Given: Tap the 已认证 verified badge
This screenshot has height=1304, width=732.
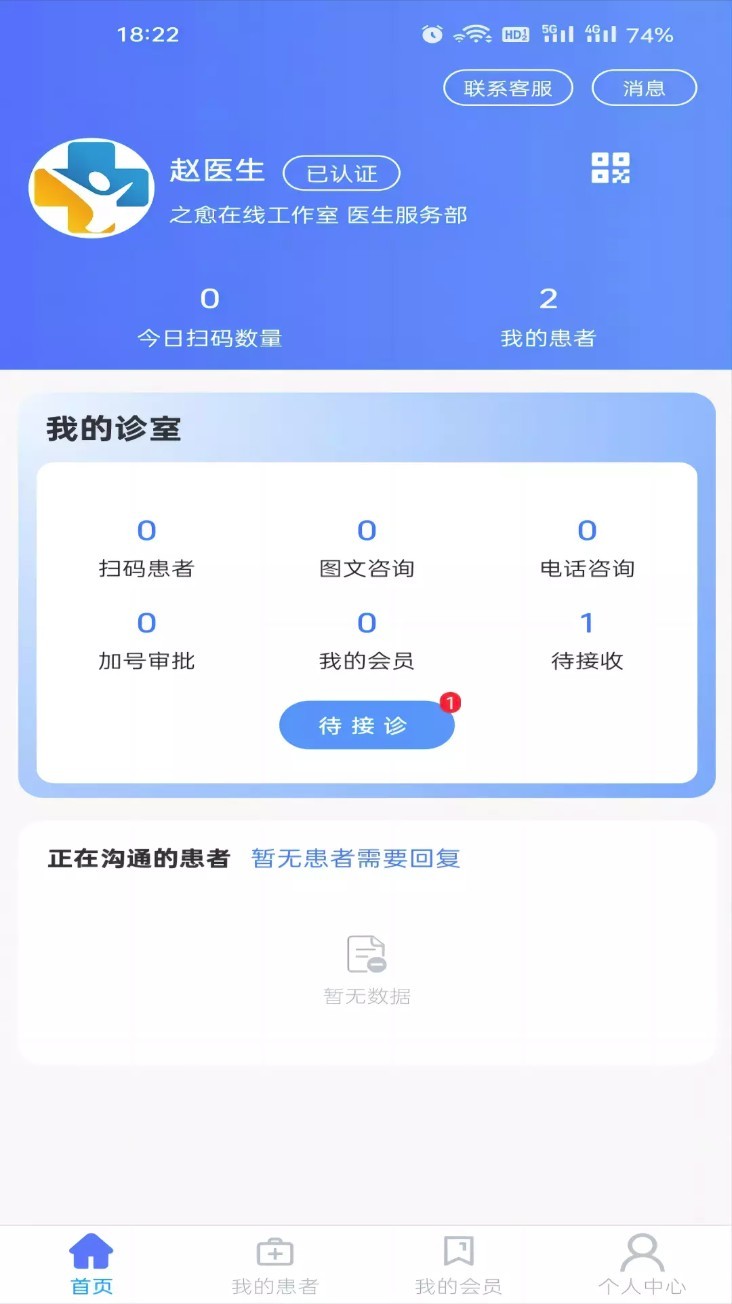Looking at the screenshot, I should pyautogui.click(x=342, y=173).
